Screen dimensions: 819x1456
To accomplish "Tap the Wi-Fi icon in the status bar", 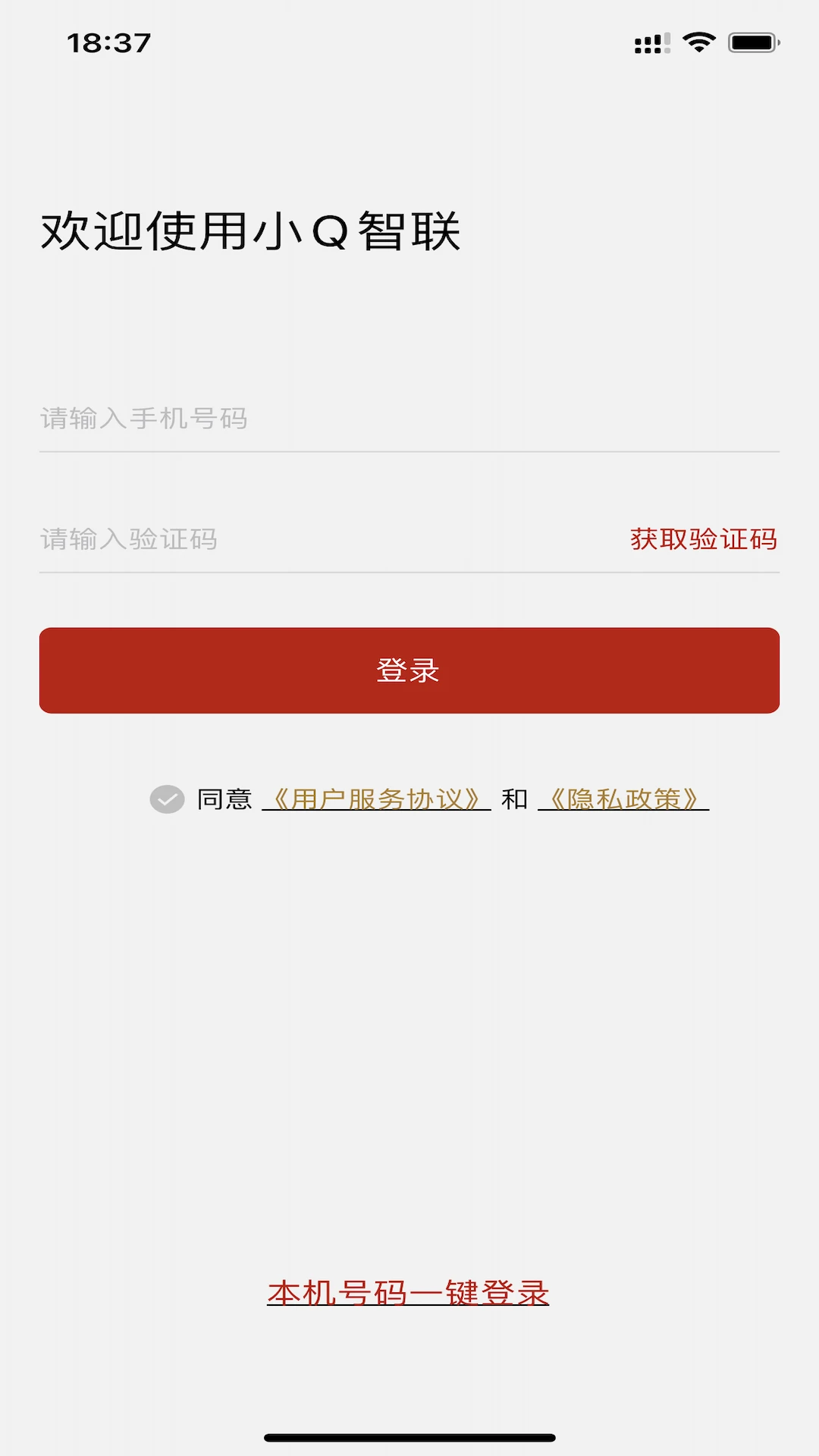I will 698,43.
